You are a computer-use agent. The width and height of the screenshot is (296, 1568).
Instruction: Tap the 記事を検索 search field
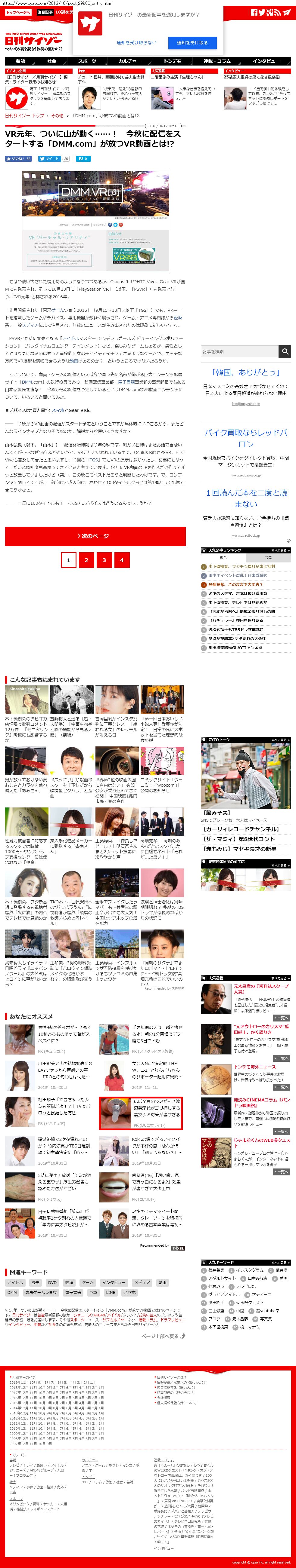point(239,351)
